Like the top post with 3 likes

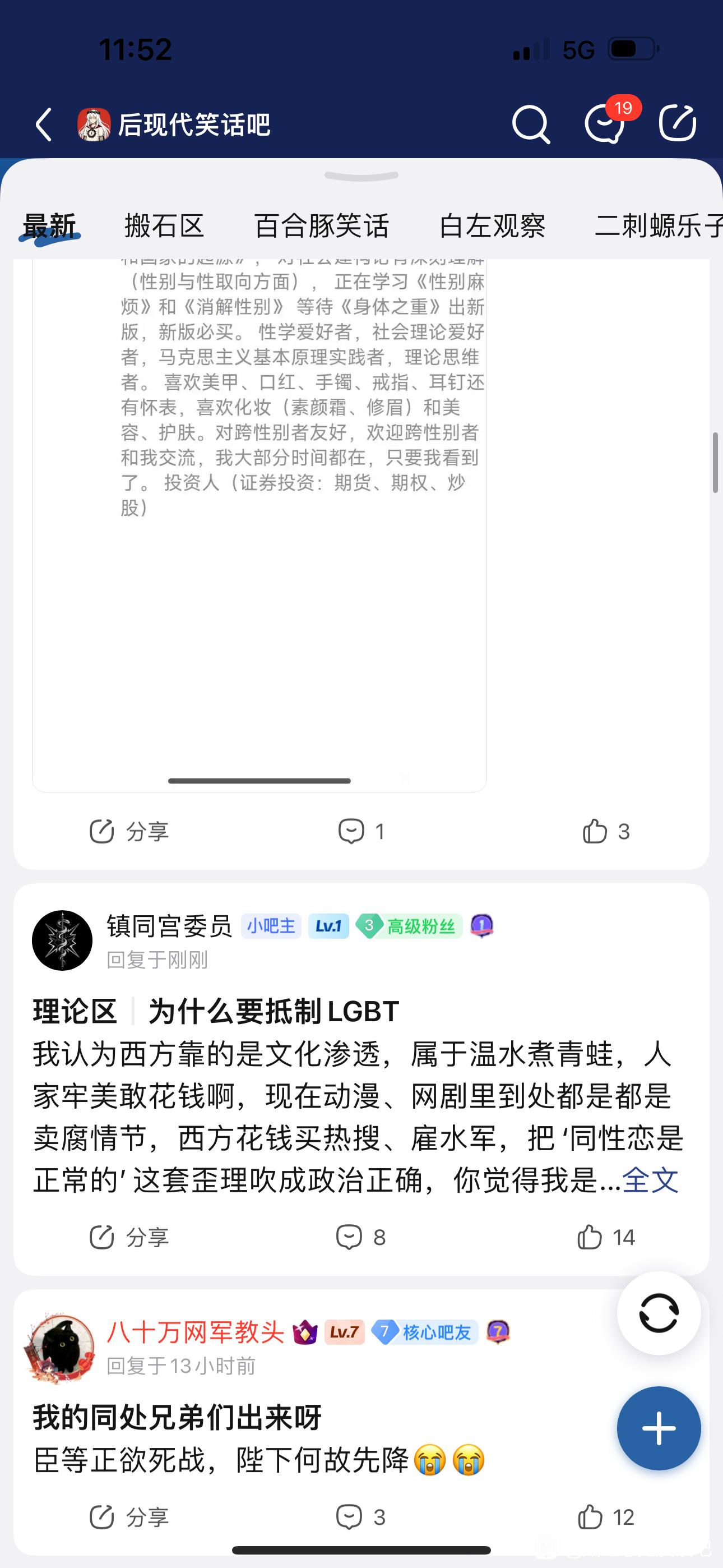tap(605, 832)
